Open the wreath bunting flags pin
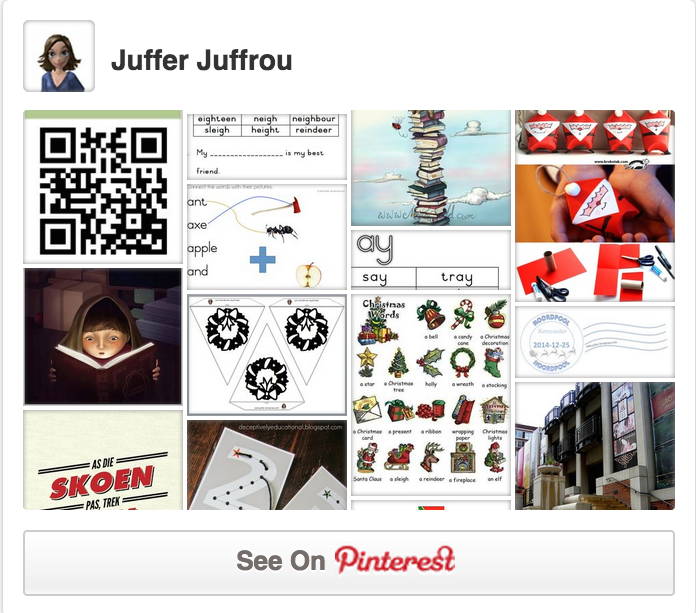The width and height of the screenshot is (696, 613). tap(267, 355)
